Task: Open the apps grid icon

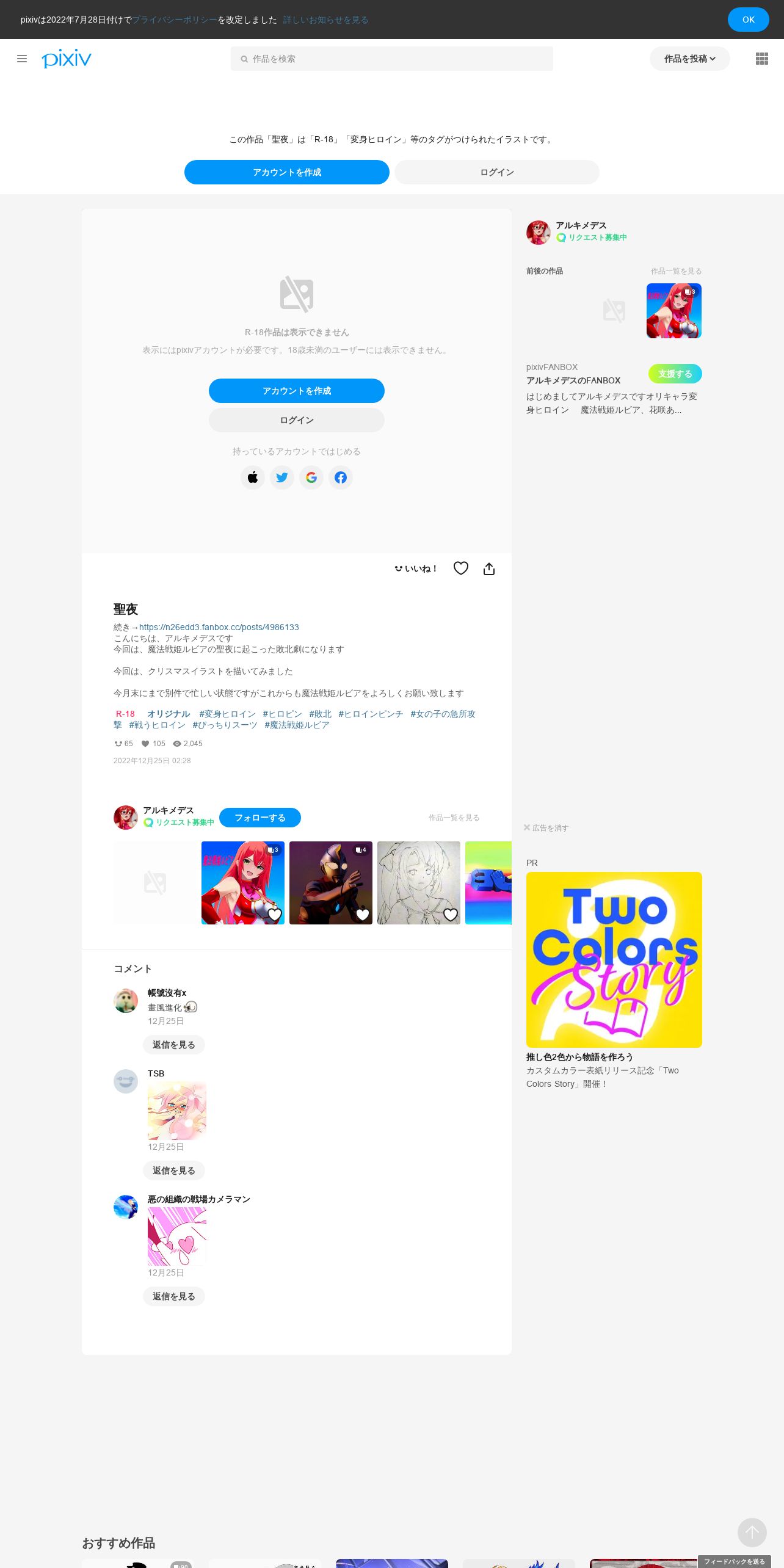Action: tap(761, 59)
